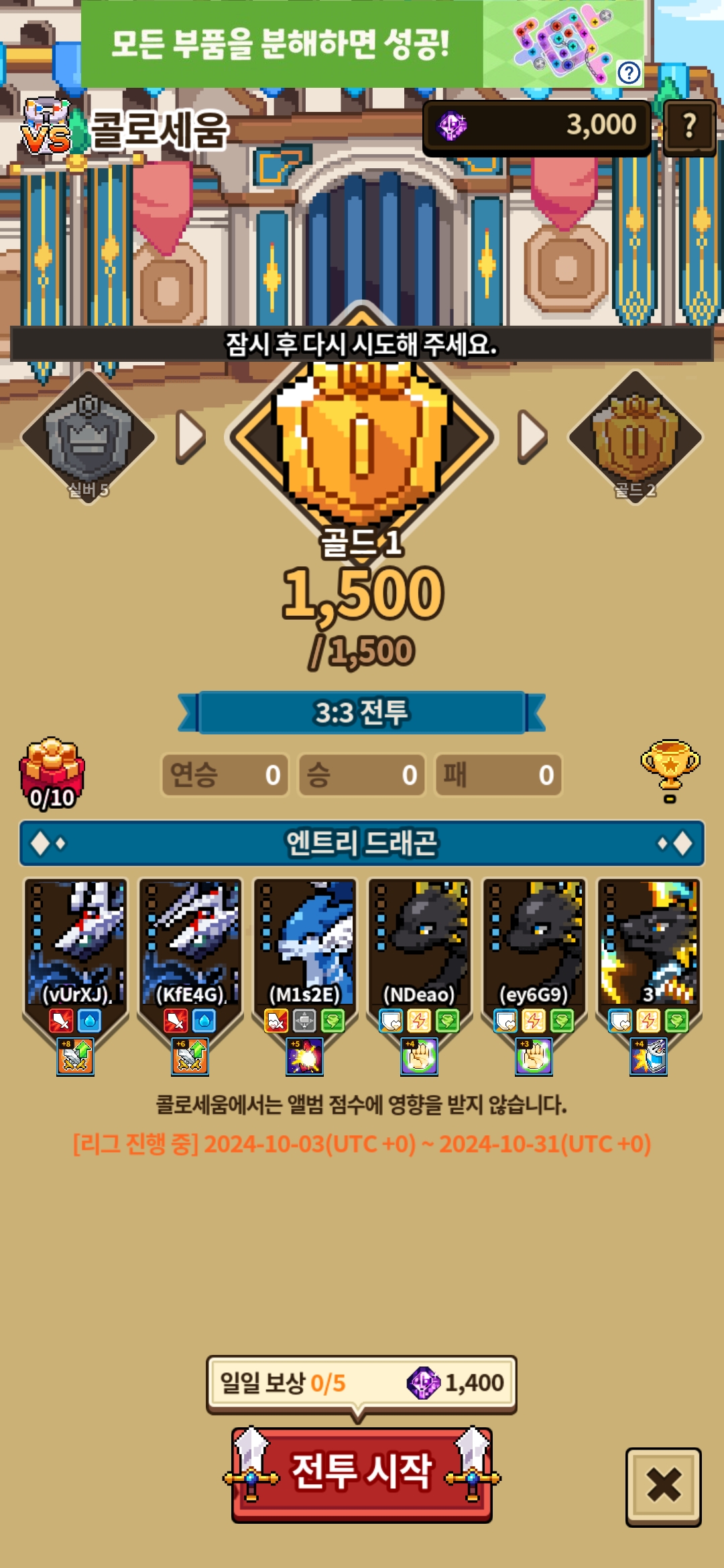Select the (ey6G9) dragon card

coord(534,976)
